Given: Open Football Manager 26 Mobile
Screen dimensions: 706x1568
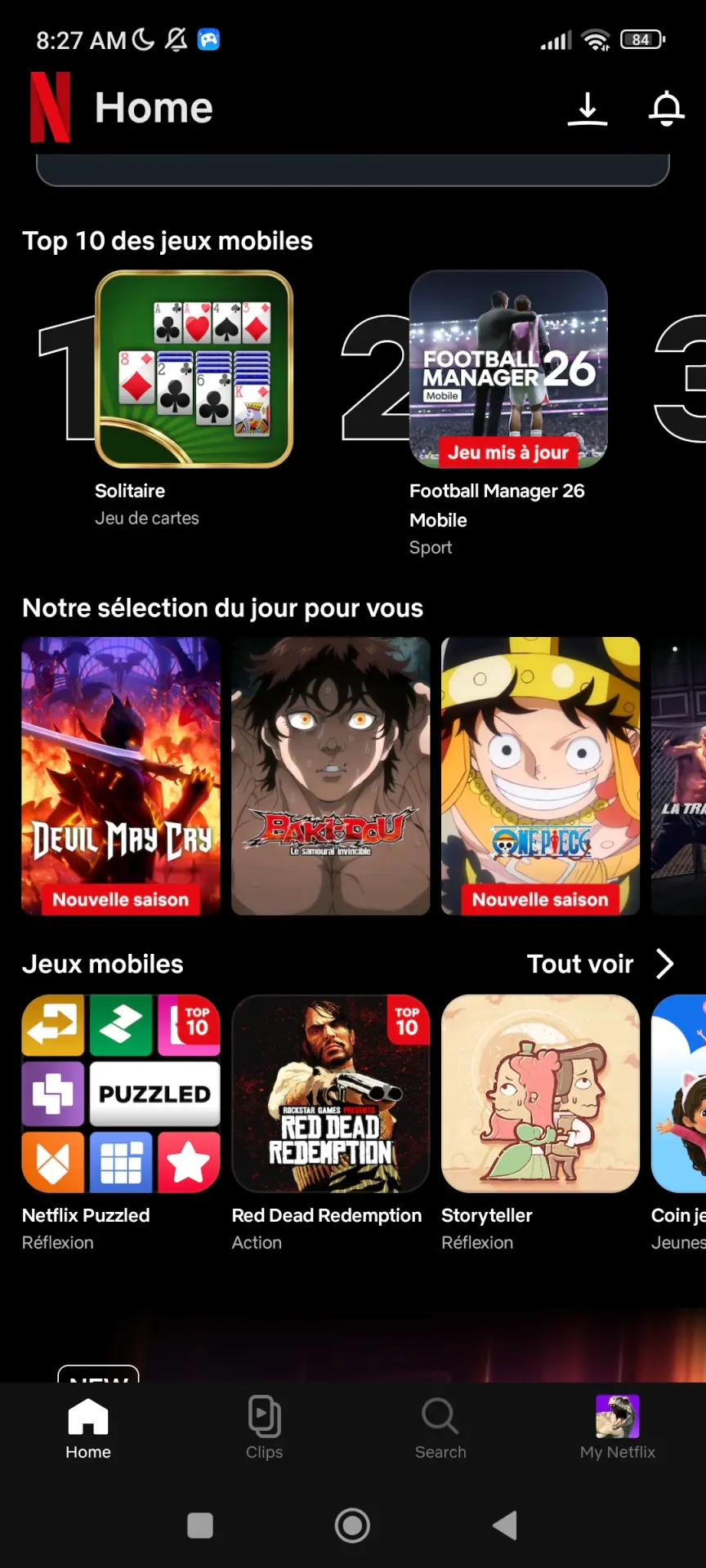Looking at the screenshot, I should (508, 369).
